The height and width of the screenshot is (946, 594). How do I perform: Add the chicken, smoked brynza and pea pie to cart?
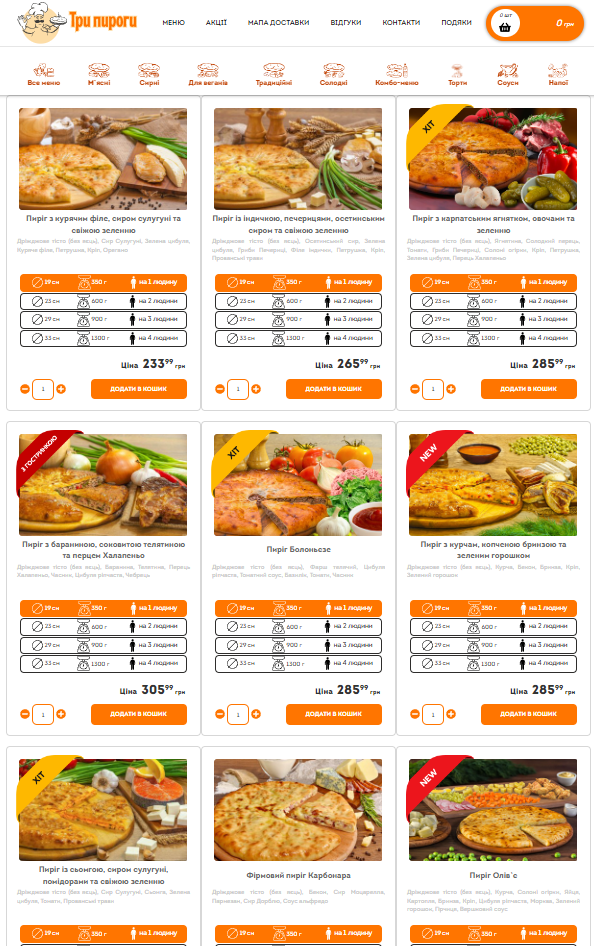point(529,714)
